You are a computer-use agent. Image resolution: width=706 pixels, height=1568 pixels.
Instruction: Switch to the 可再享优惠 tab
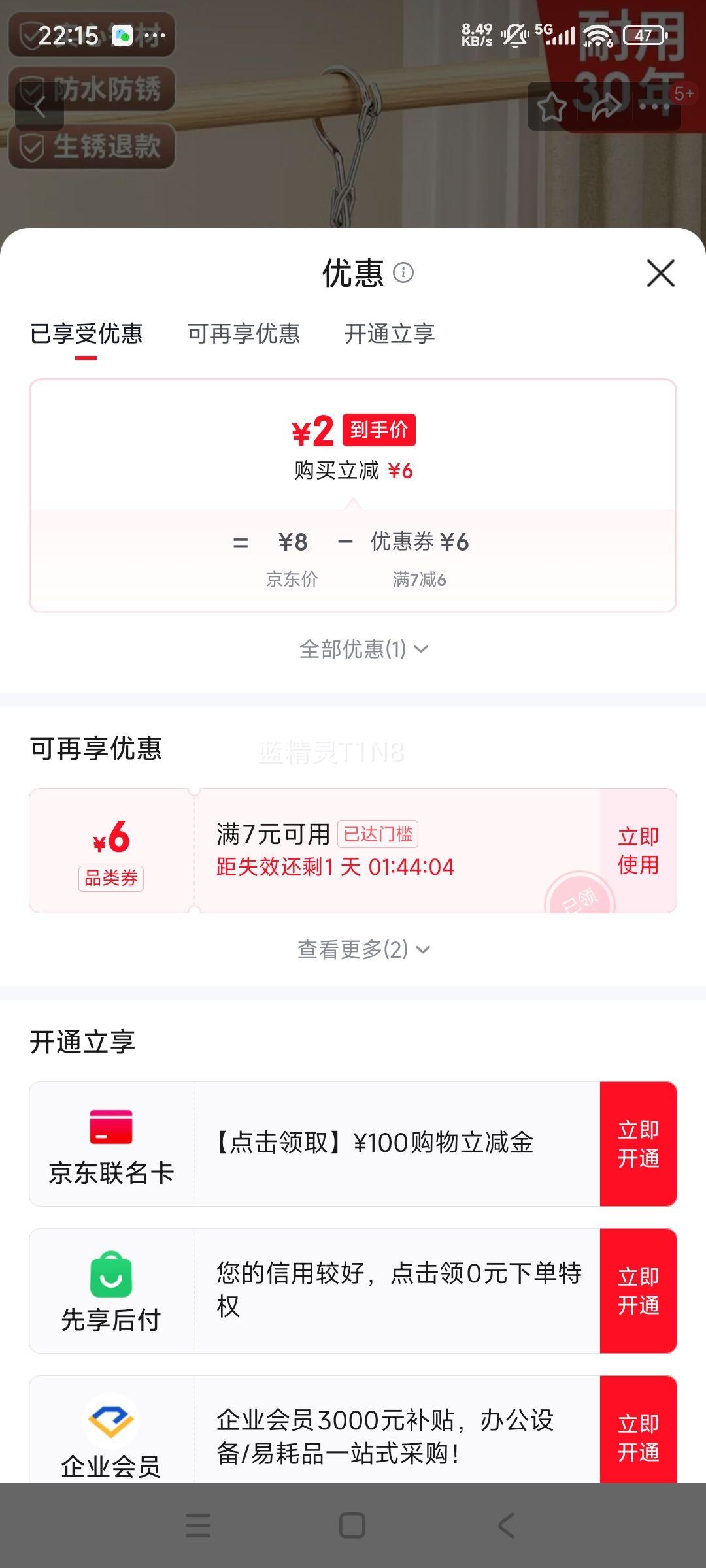point(243,334)
